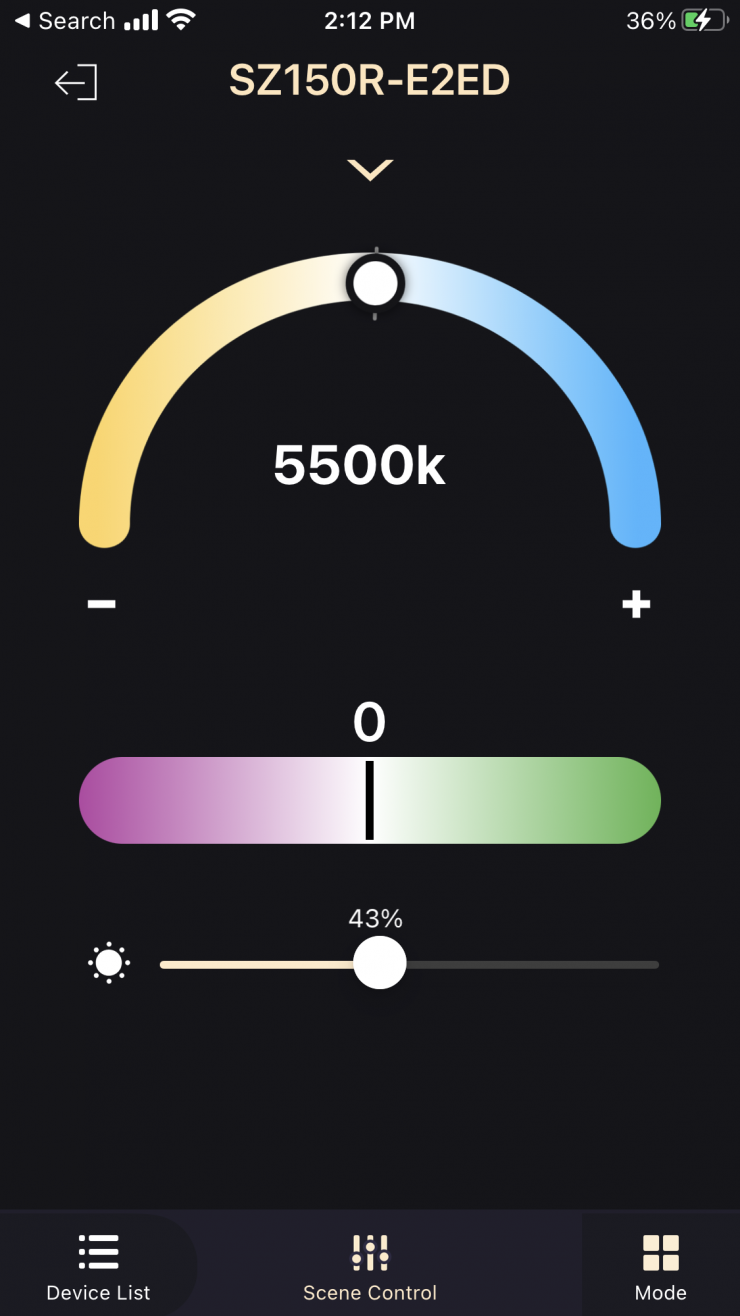Viewport: 740px width, 1316px height.
Task: Decrease color temperature with the minus button
Action: pyautogui.click(x=102, y=603)
